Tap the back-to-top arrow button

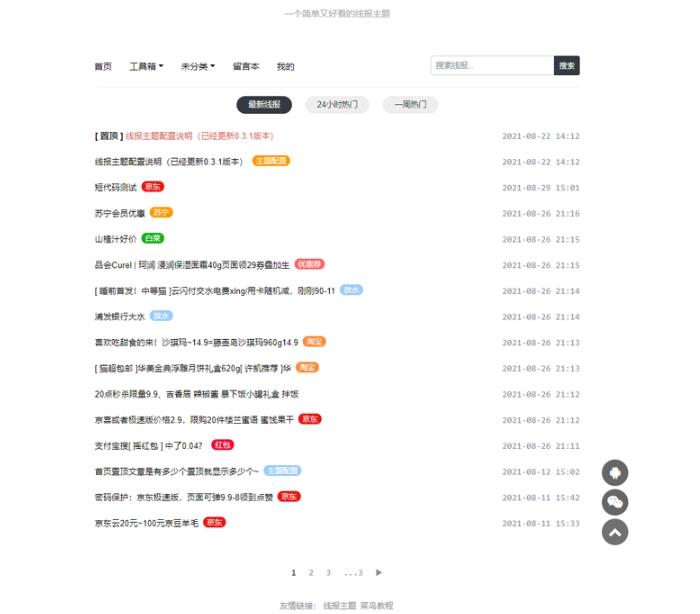(x=615, y=532)
